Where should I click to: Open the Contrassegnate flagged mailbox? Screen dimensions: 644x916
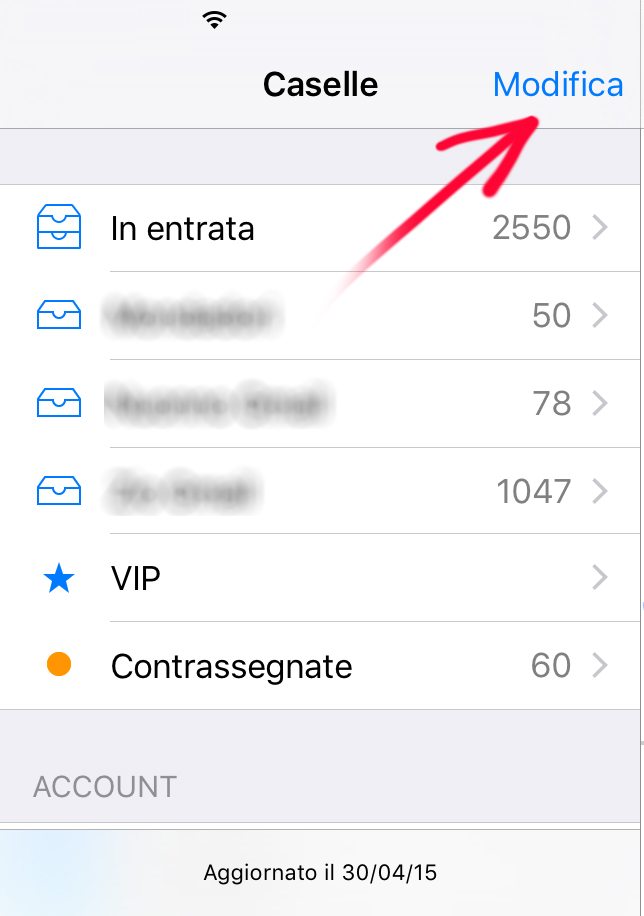coord(320,666)
